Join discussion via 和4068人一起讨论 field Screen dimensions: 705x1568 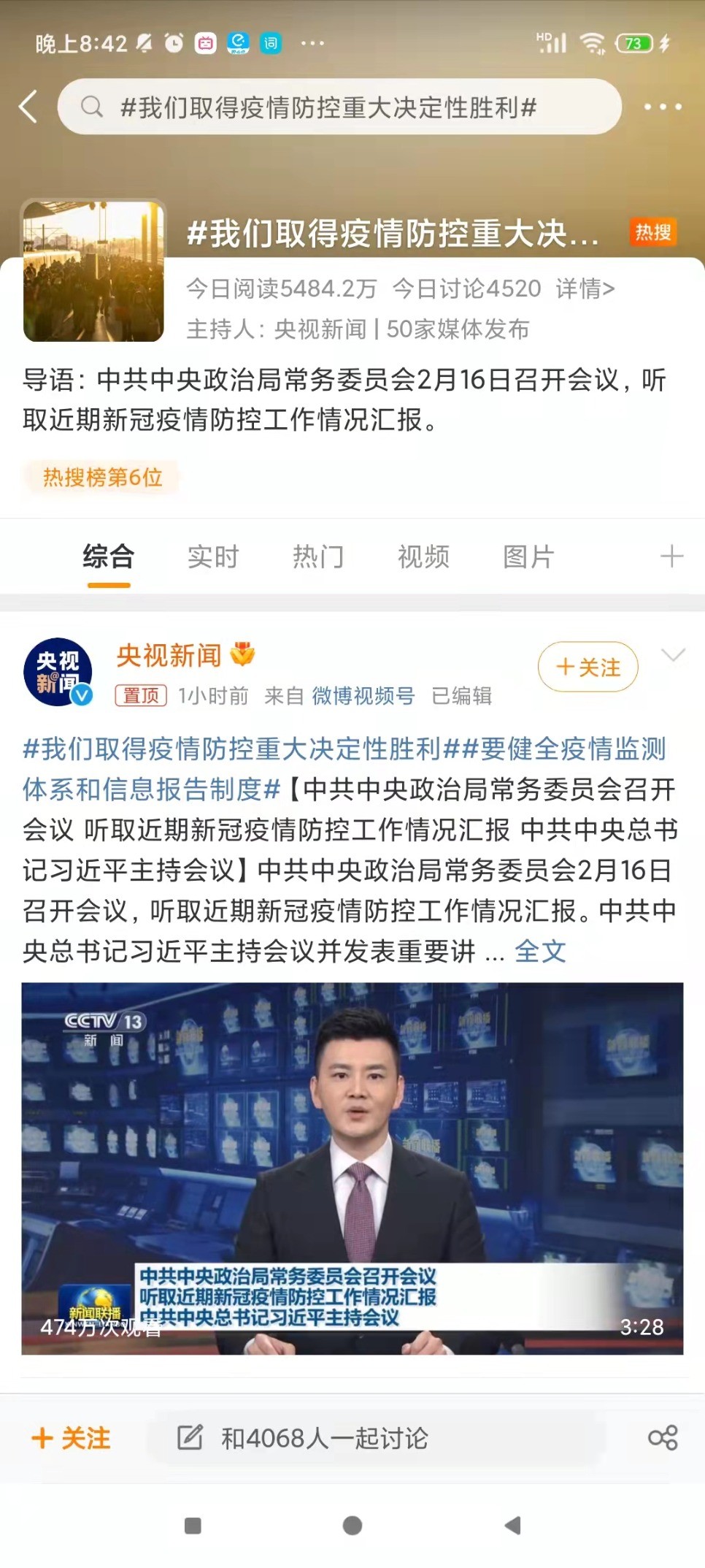(x=376, y=1438)
